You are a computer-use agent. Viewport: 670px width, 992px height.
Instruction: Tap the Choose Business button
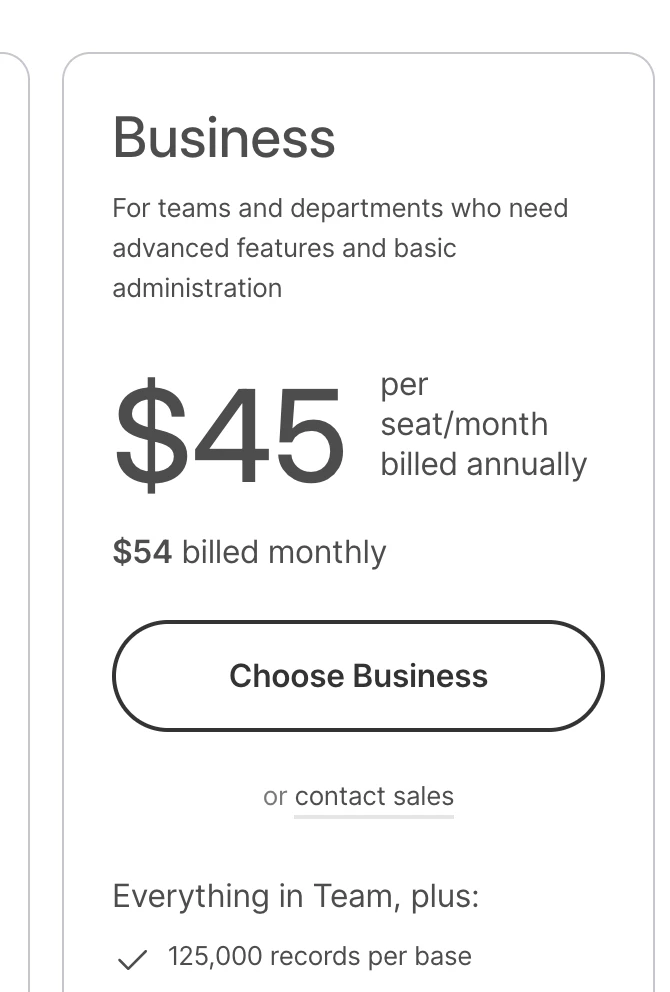pos(358,676)
